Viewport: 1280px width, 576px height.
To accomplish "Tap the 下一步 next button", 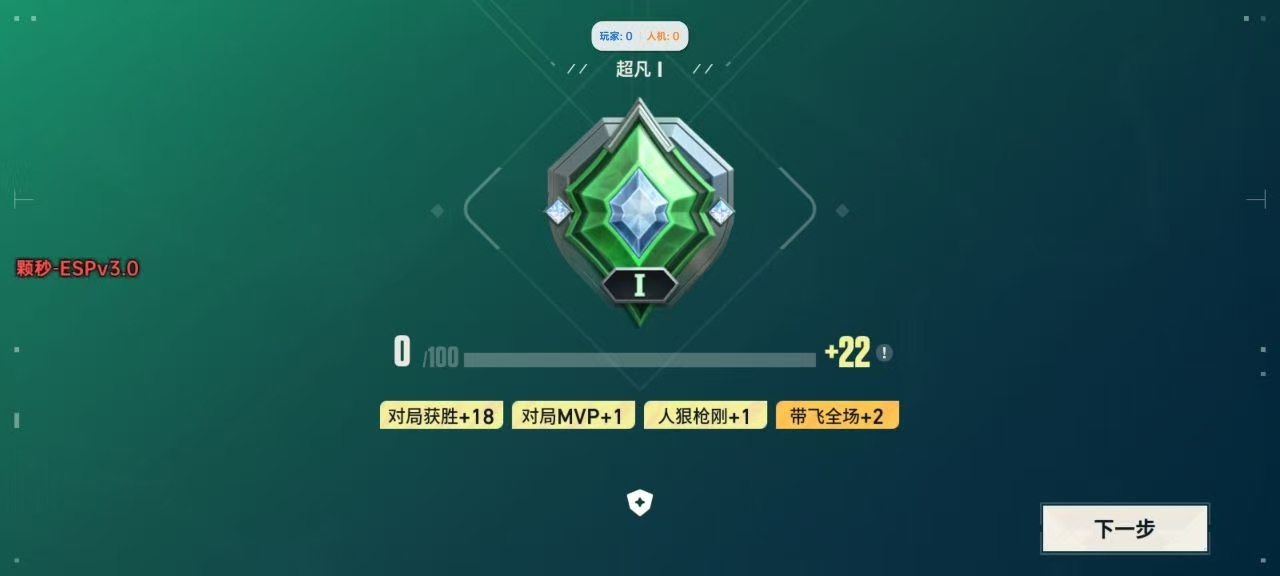I will [1125, 529].
